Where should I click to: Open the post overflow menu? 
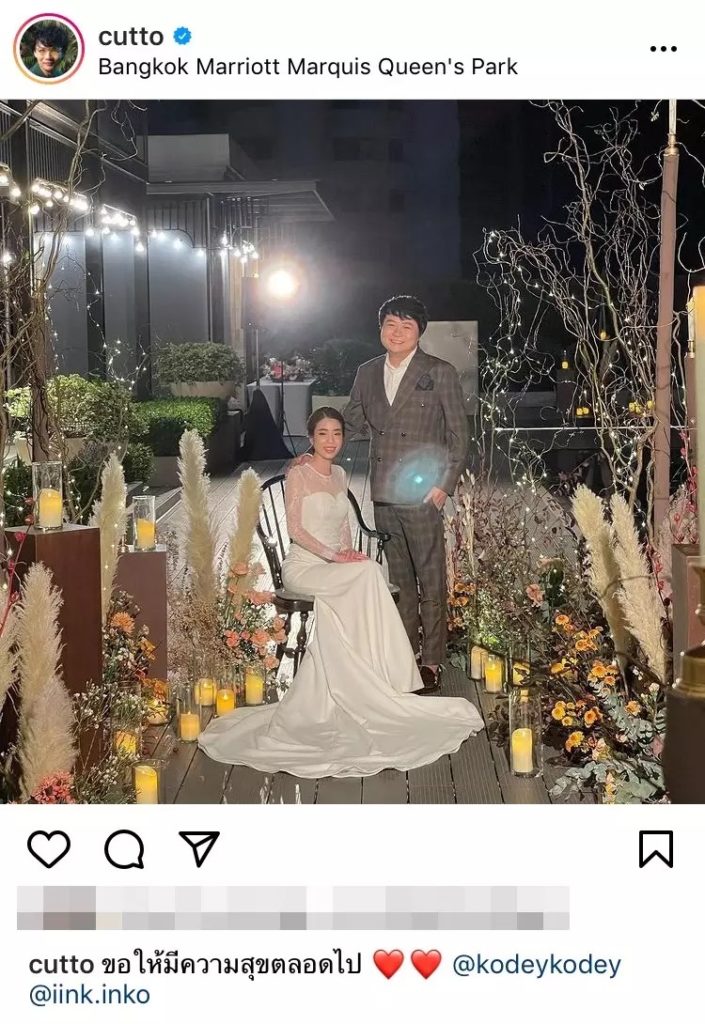[x=663, y=49]
